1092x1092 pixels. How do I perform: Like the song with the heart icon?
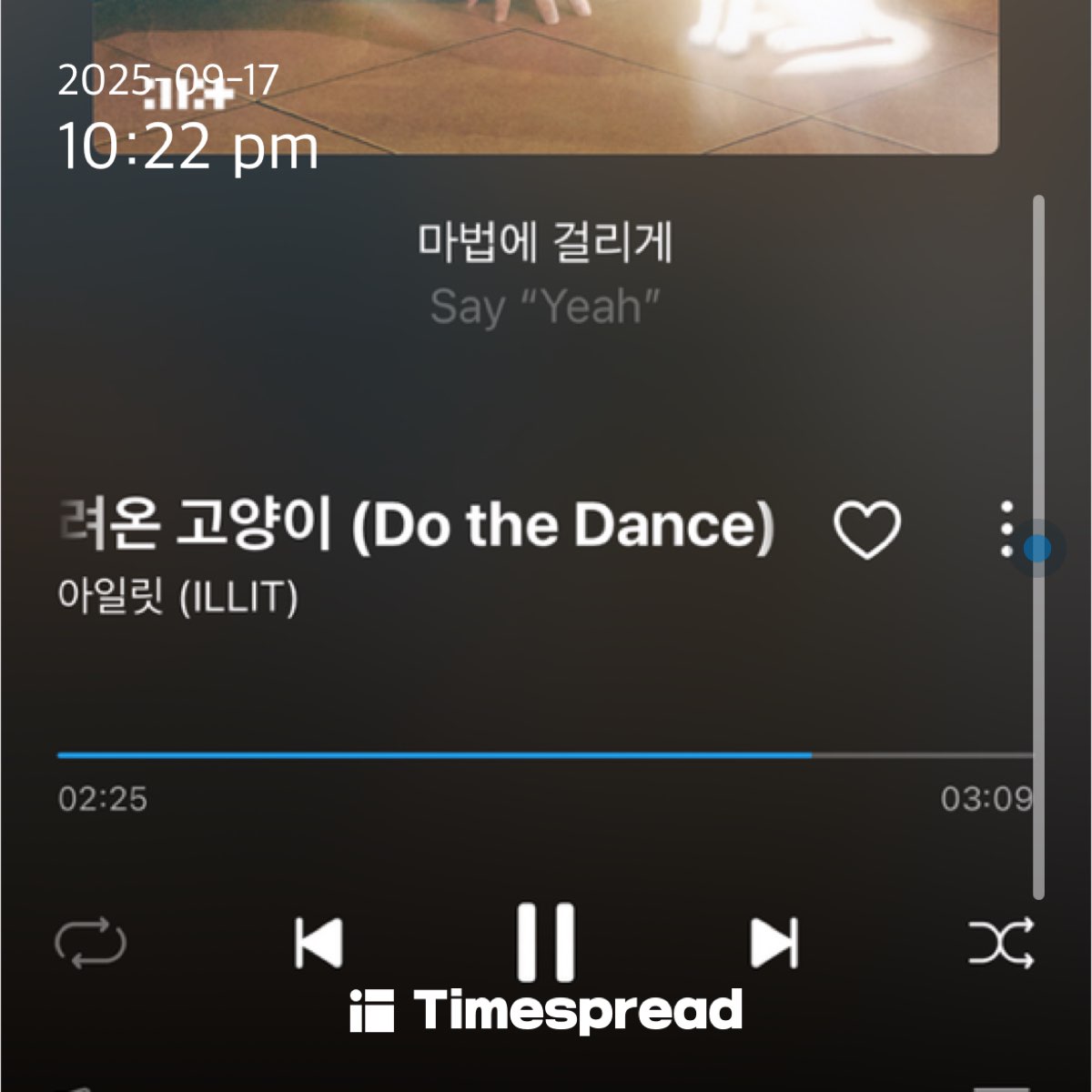coord(866,530)
